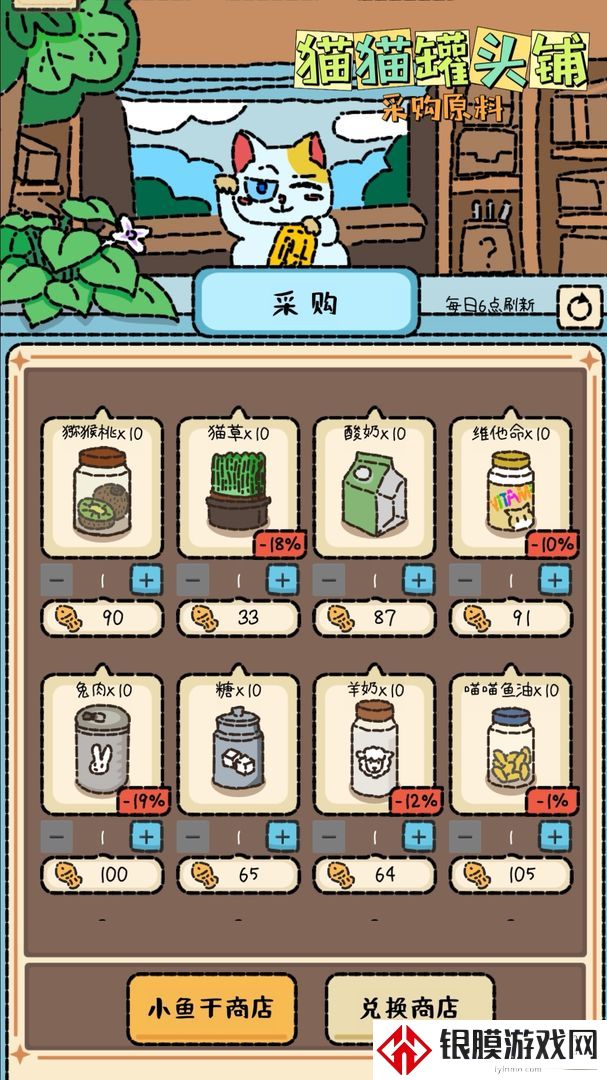This screenshot has height=1080, width=607.
Task: Increase quantity of 维他命 with plus
Action: tap(554, 579)
